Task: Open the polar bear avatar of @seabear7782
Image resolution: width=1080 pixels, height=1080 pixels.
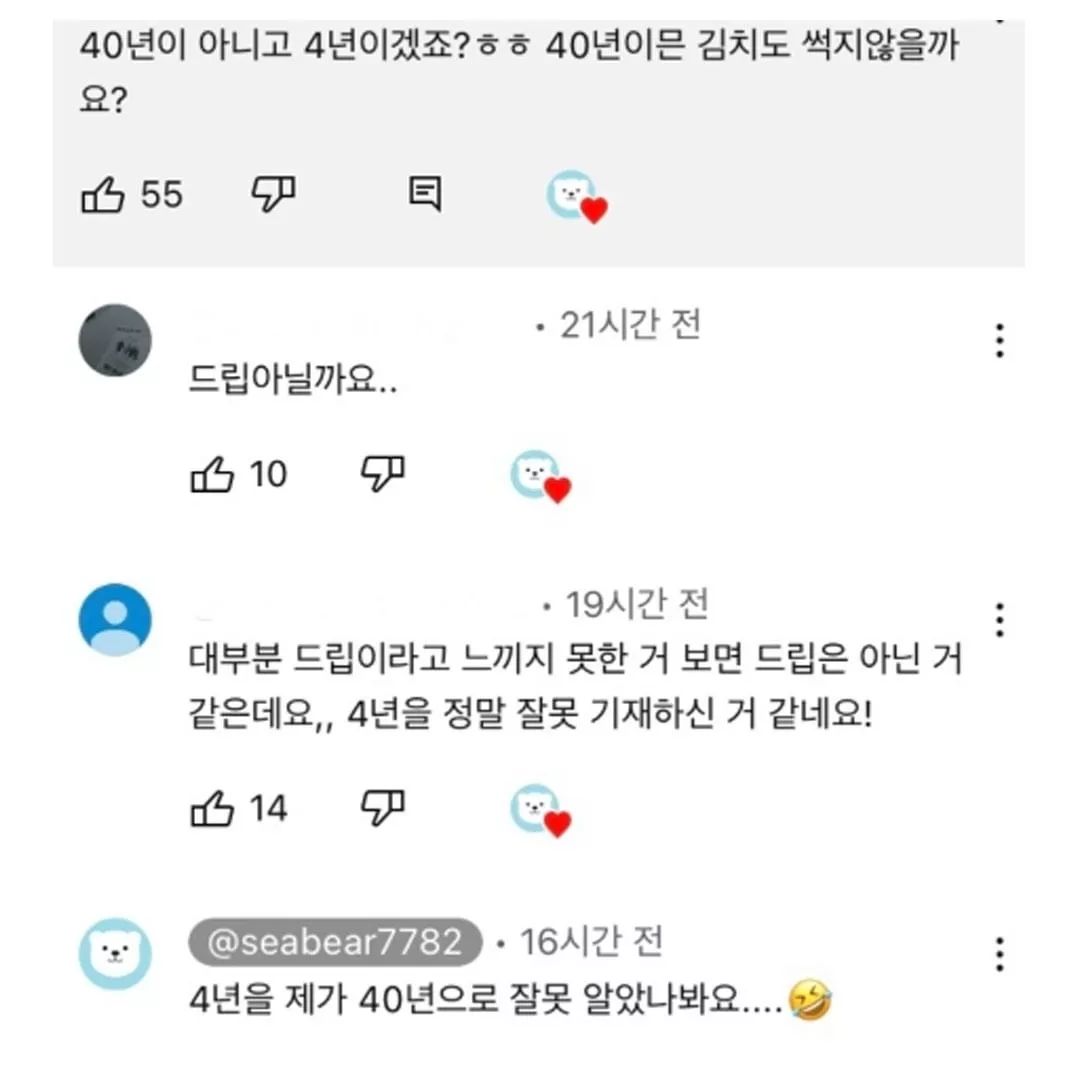Action: 115,954
